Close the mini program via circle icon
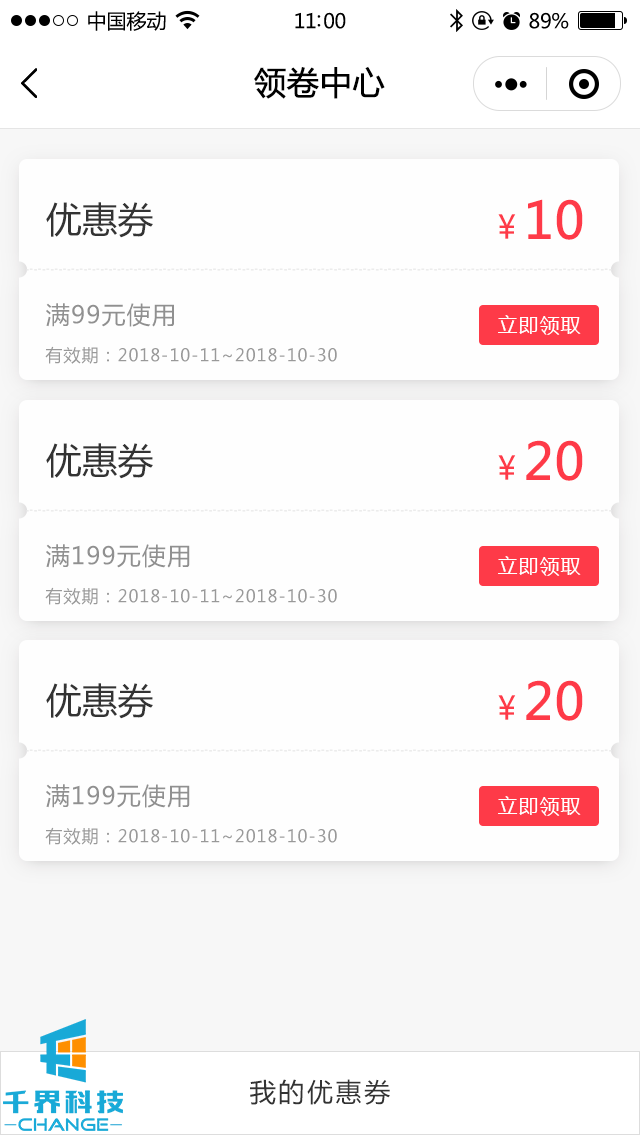The width and height of the screenshot is (640, 1135). click(x=584, y=84)
